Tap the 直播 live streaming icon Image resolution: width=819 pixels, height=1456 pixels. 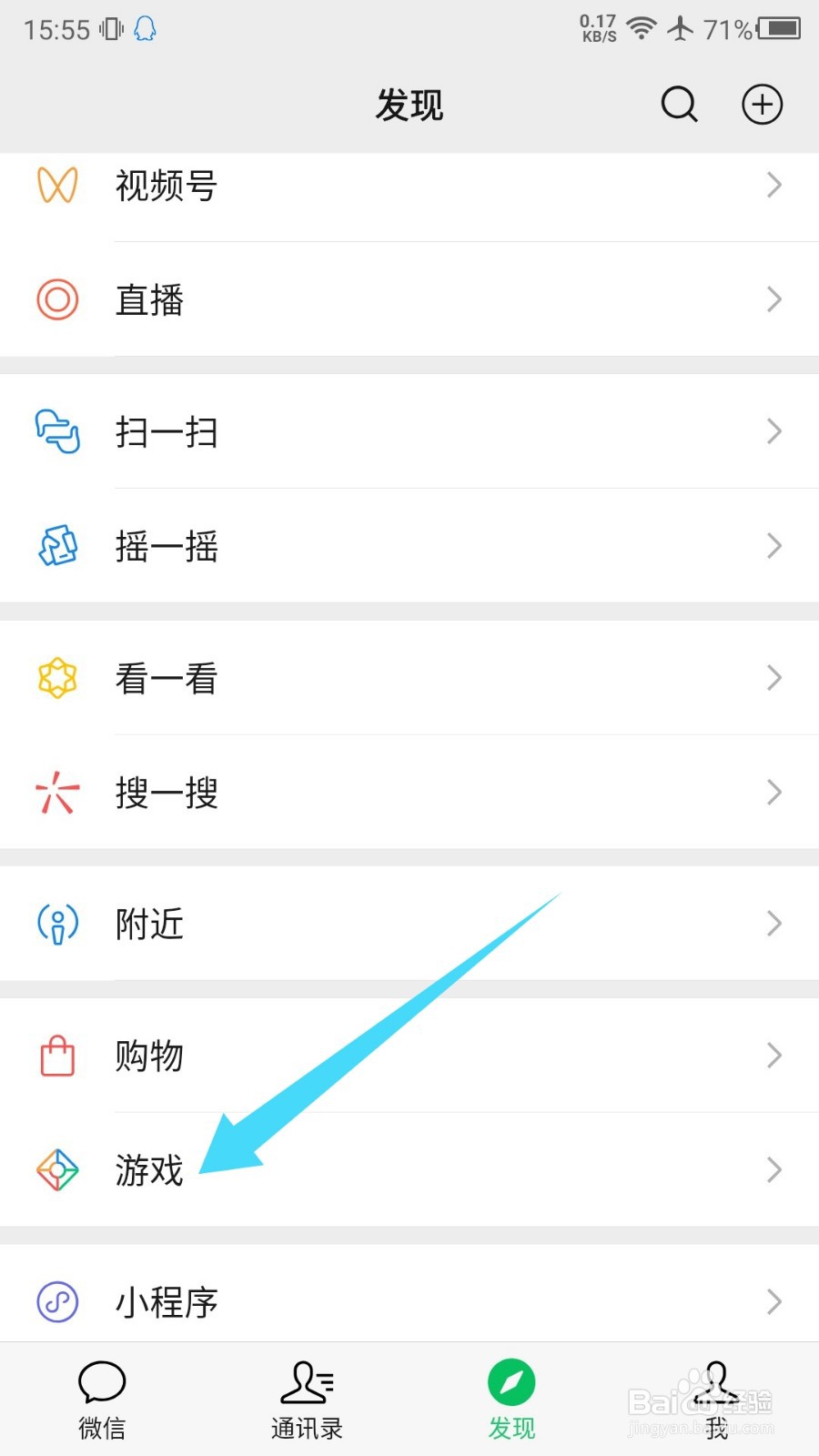tap(56, 298)
